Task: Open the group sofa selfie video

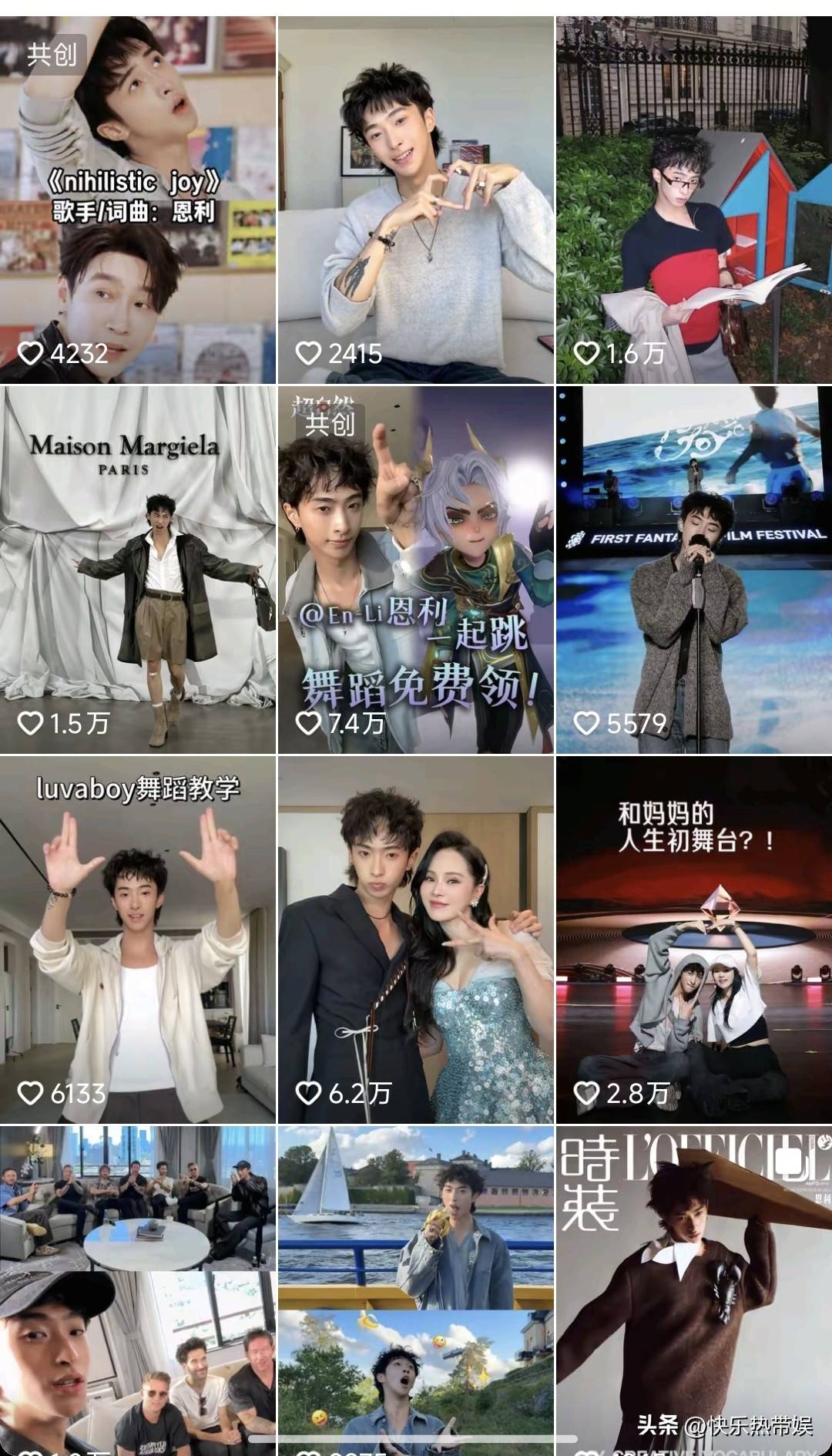Action: coord(137,1287)
